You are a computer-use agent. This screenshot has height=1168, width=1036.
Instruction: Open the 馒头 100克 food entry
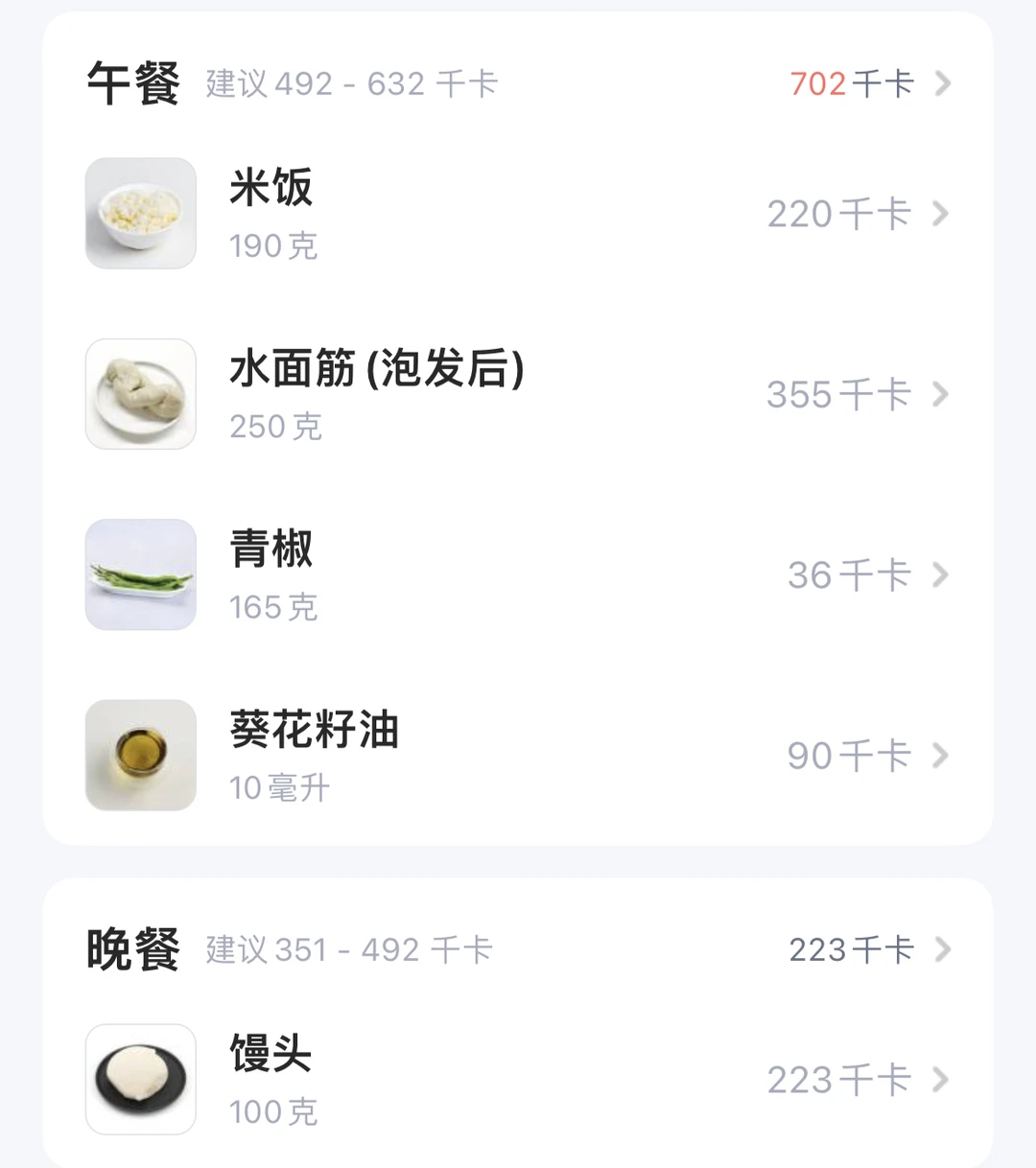[x=518, y=1080]
